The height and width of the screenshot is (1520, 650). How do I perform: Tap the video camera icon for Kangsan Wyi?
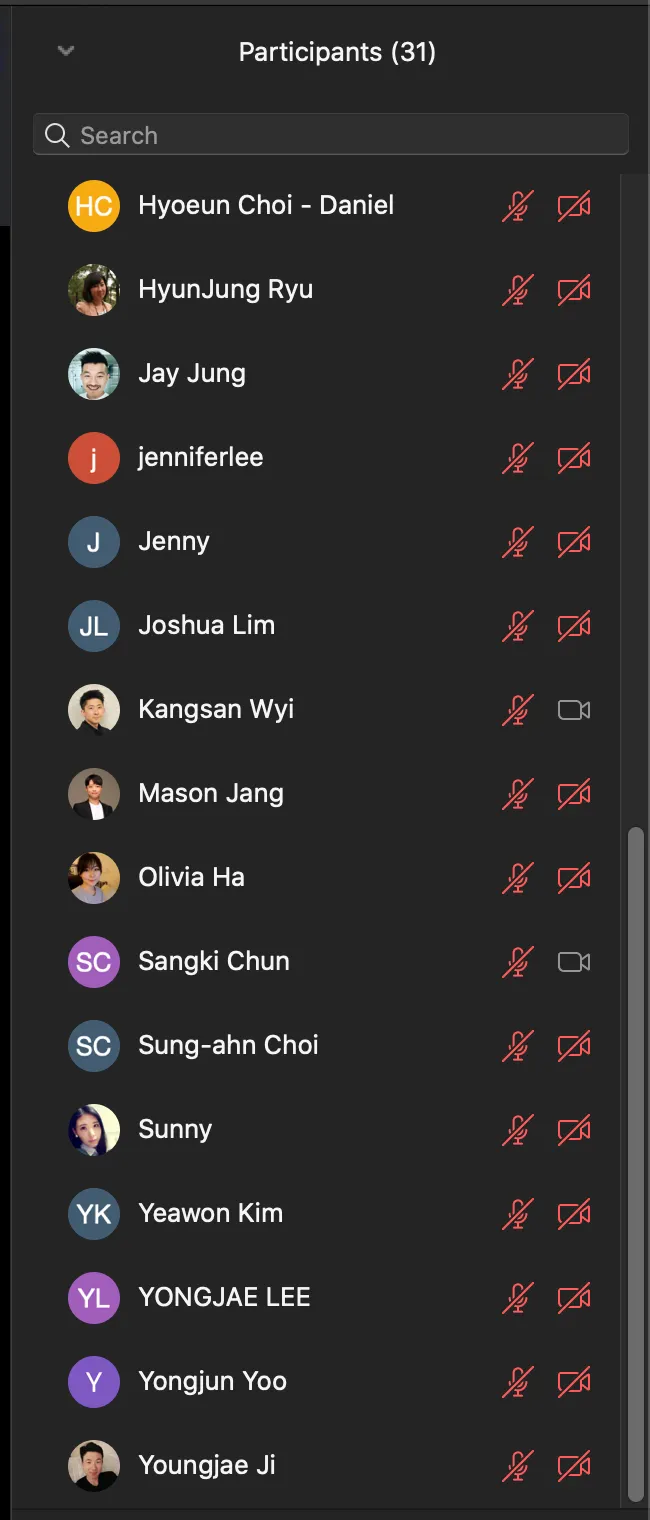(573, 710)
